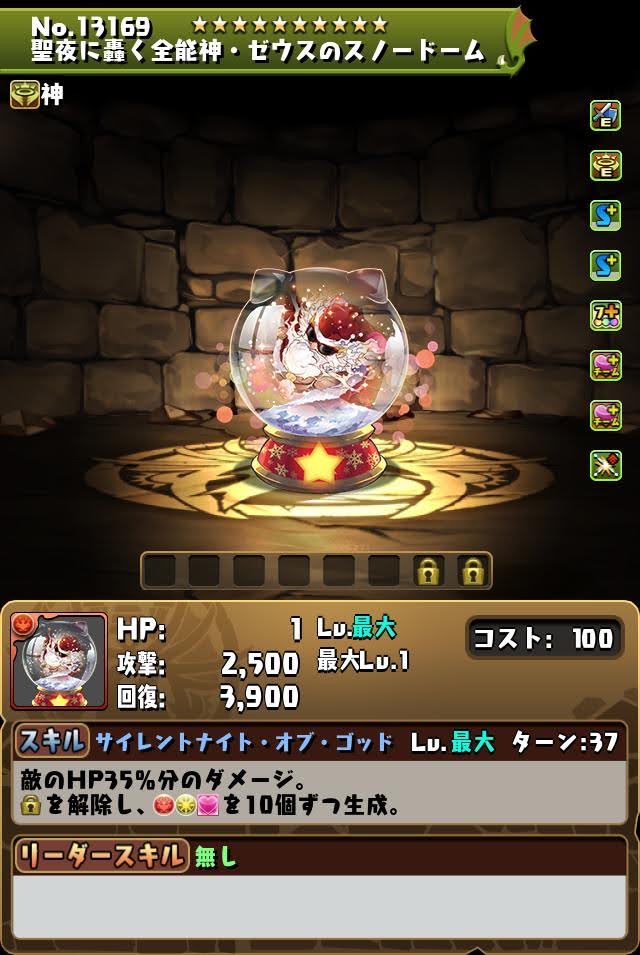
Task: Open the リーダースキル panel
Action: [x=100, y=855]
